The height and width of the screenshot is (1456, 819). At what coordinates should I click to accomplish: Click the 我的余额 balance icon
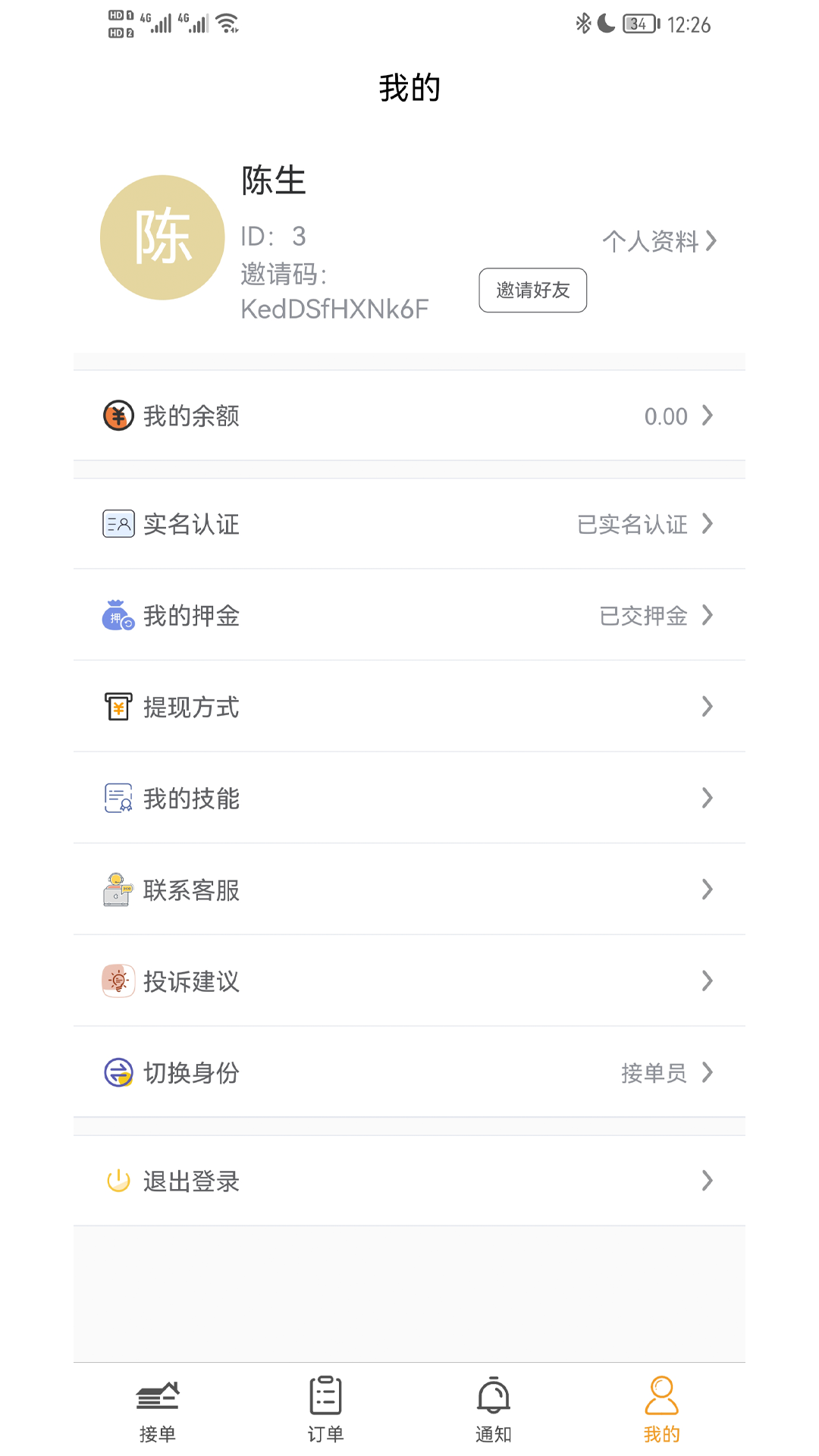[118, 416]
